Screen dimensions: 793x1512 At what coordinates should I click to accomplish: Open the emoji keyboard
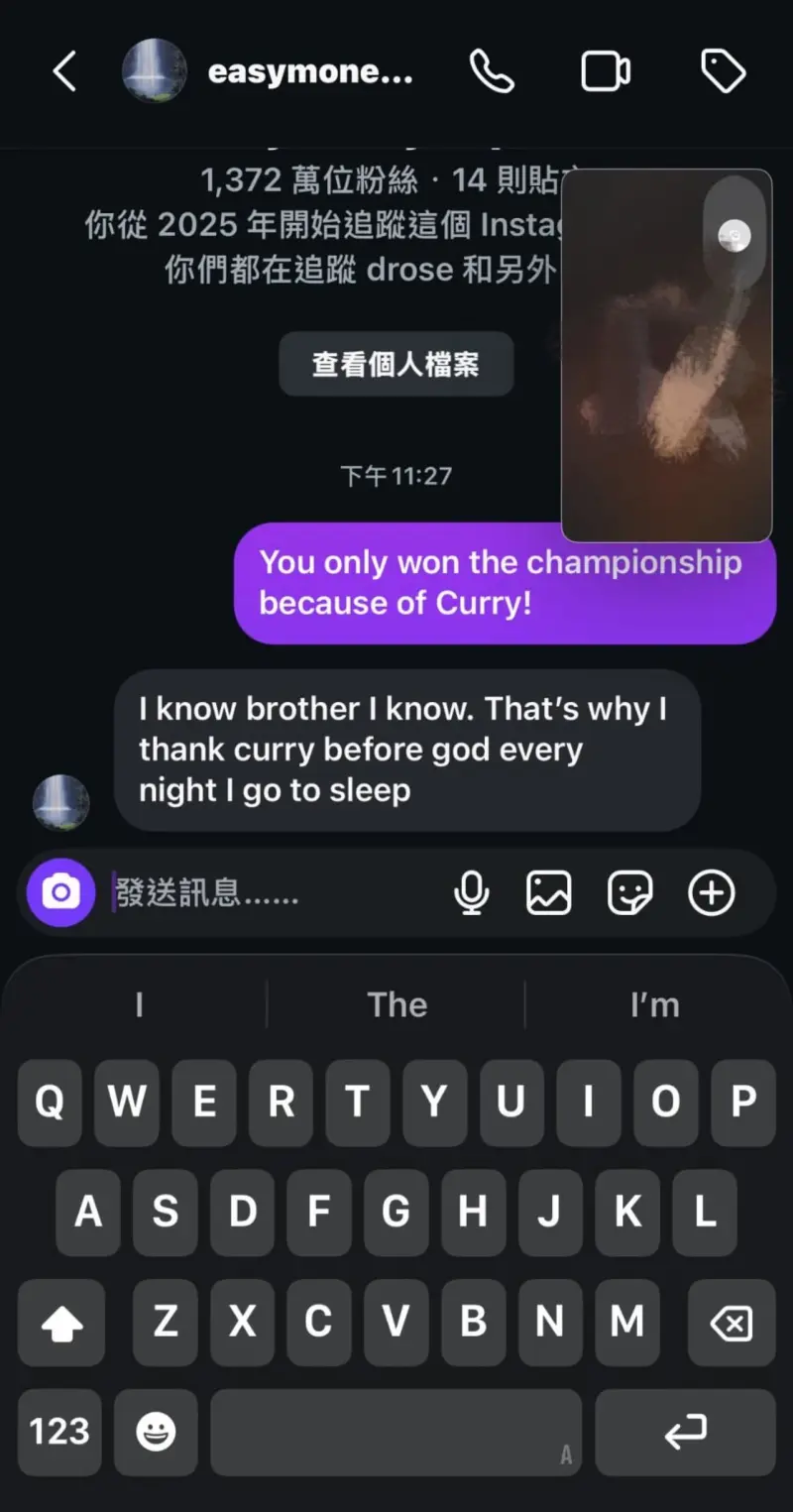coord(156,1431)
